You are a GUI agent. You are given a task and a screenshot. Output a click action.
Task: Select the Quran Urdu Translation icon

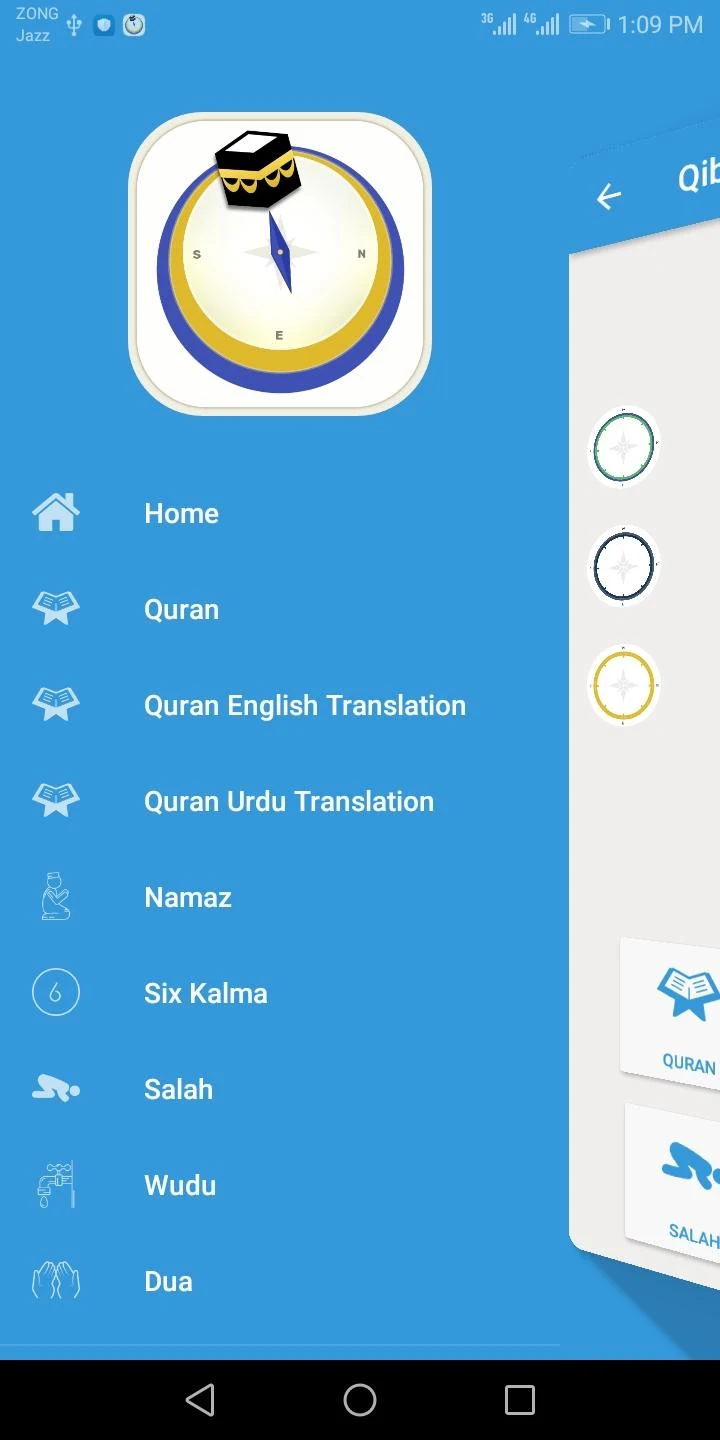click(55, 800)
